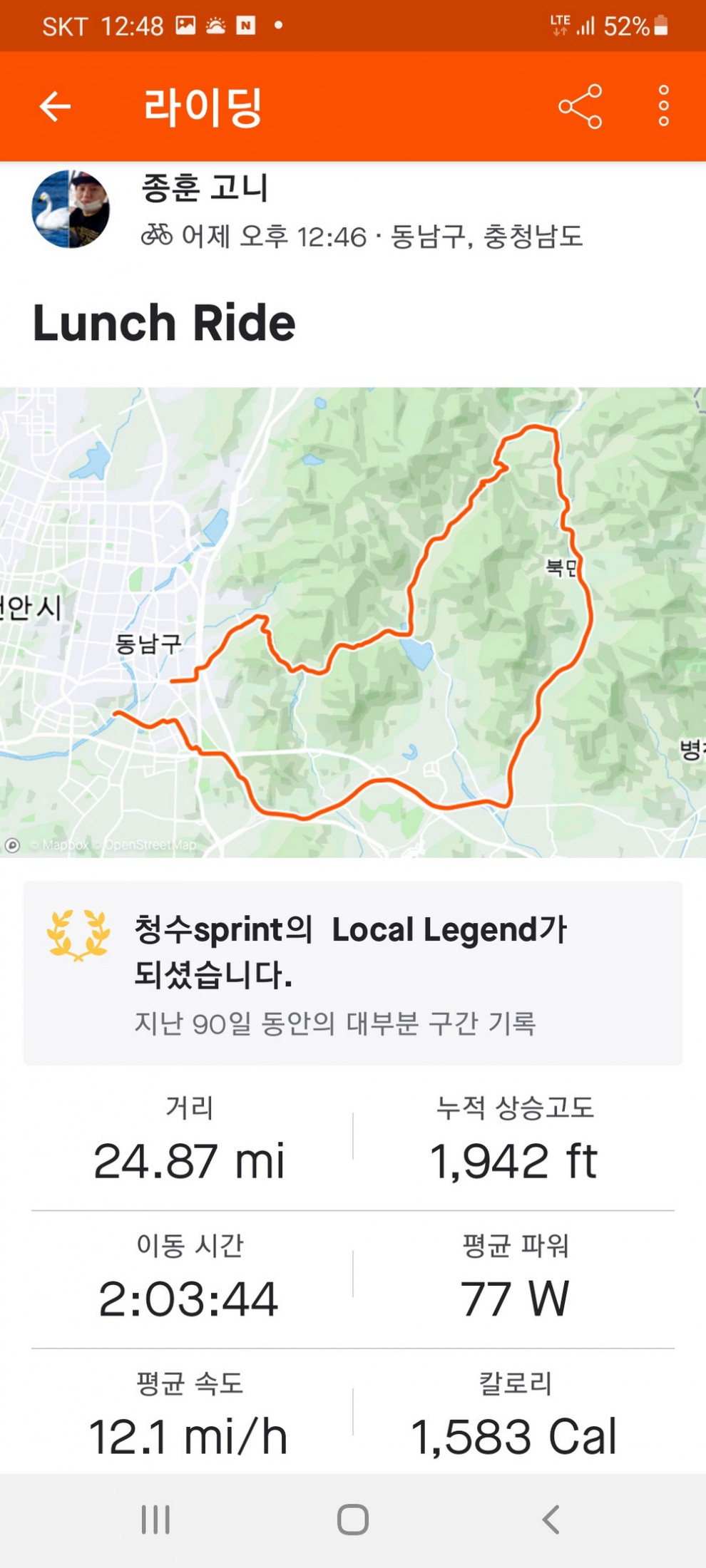Open the 청수sprint Local Legend card

click(x=353, y=973)
